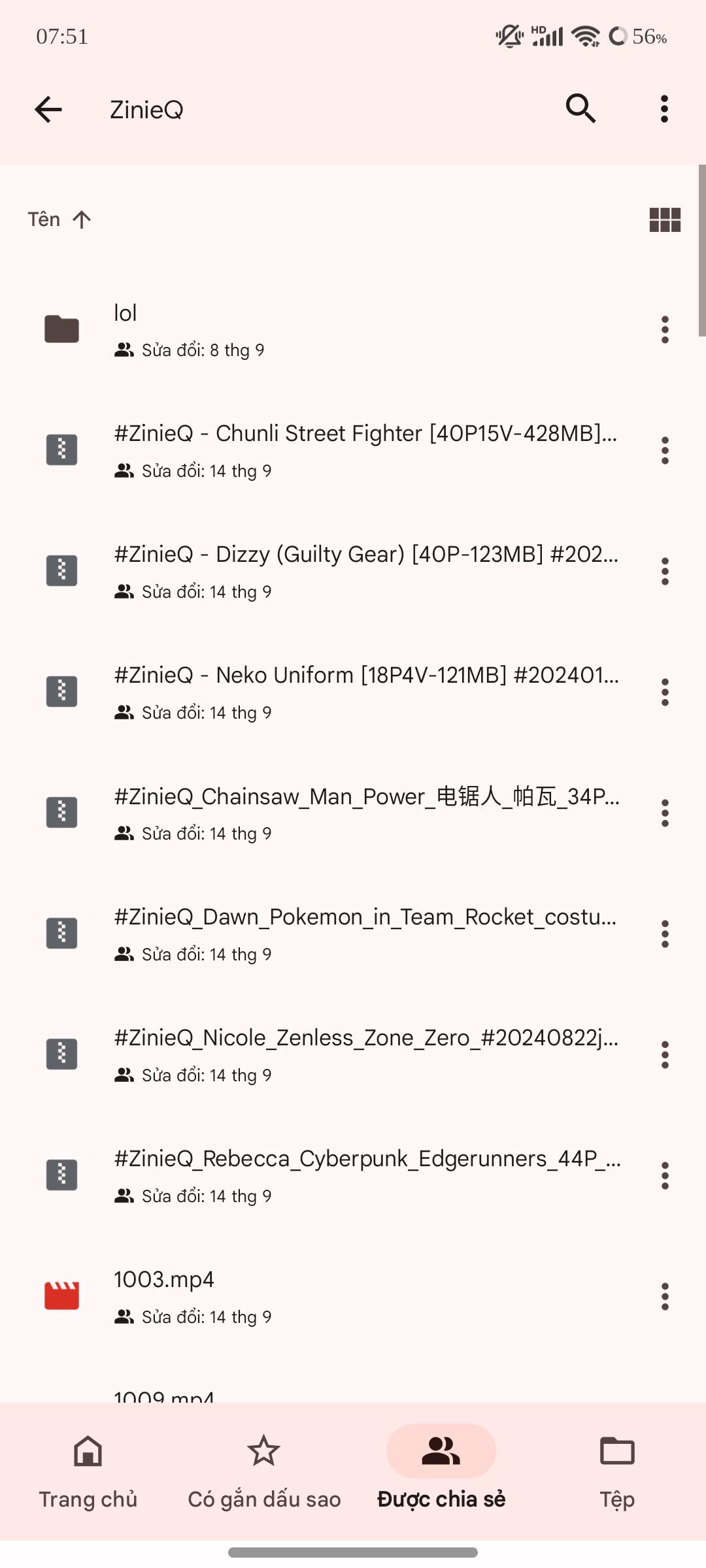Open more options for the lol folder

[665, 330]
